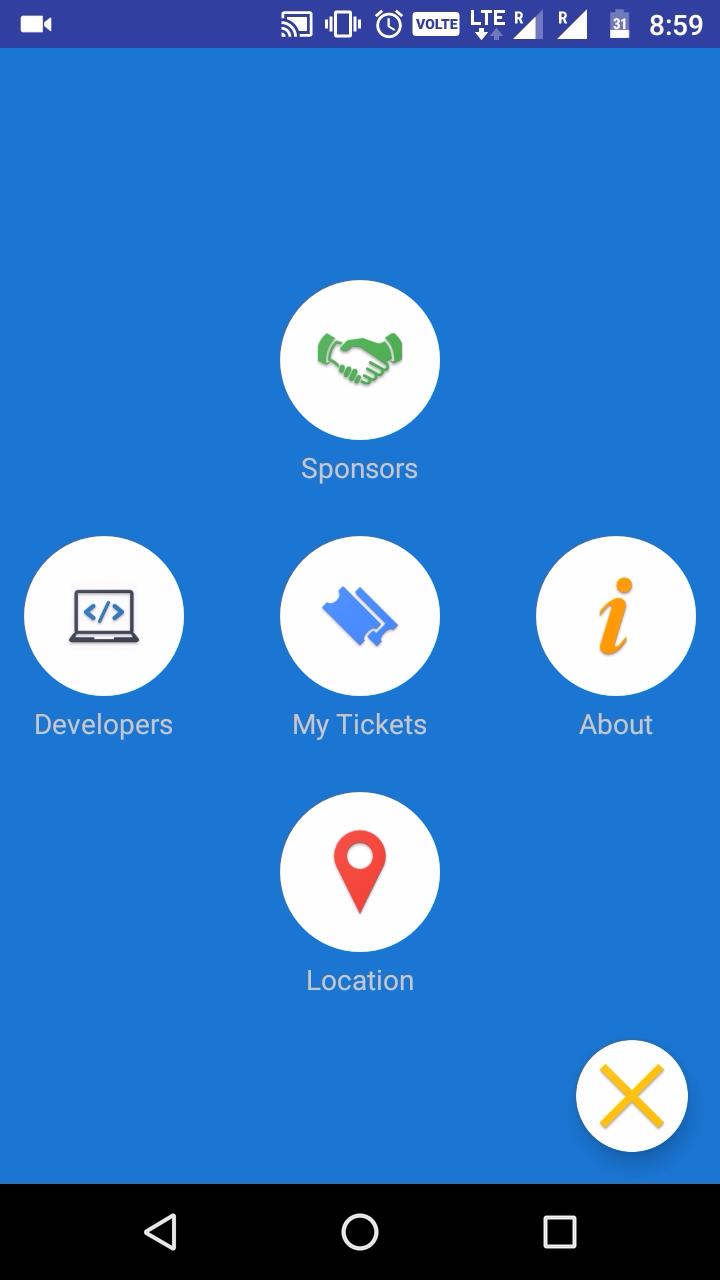Open the Sponsors section

point(360,360)
